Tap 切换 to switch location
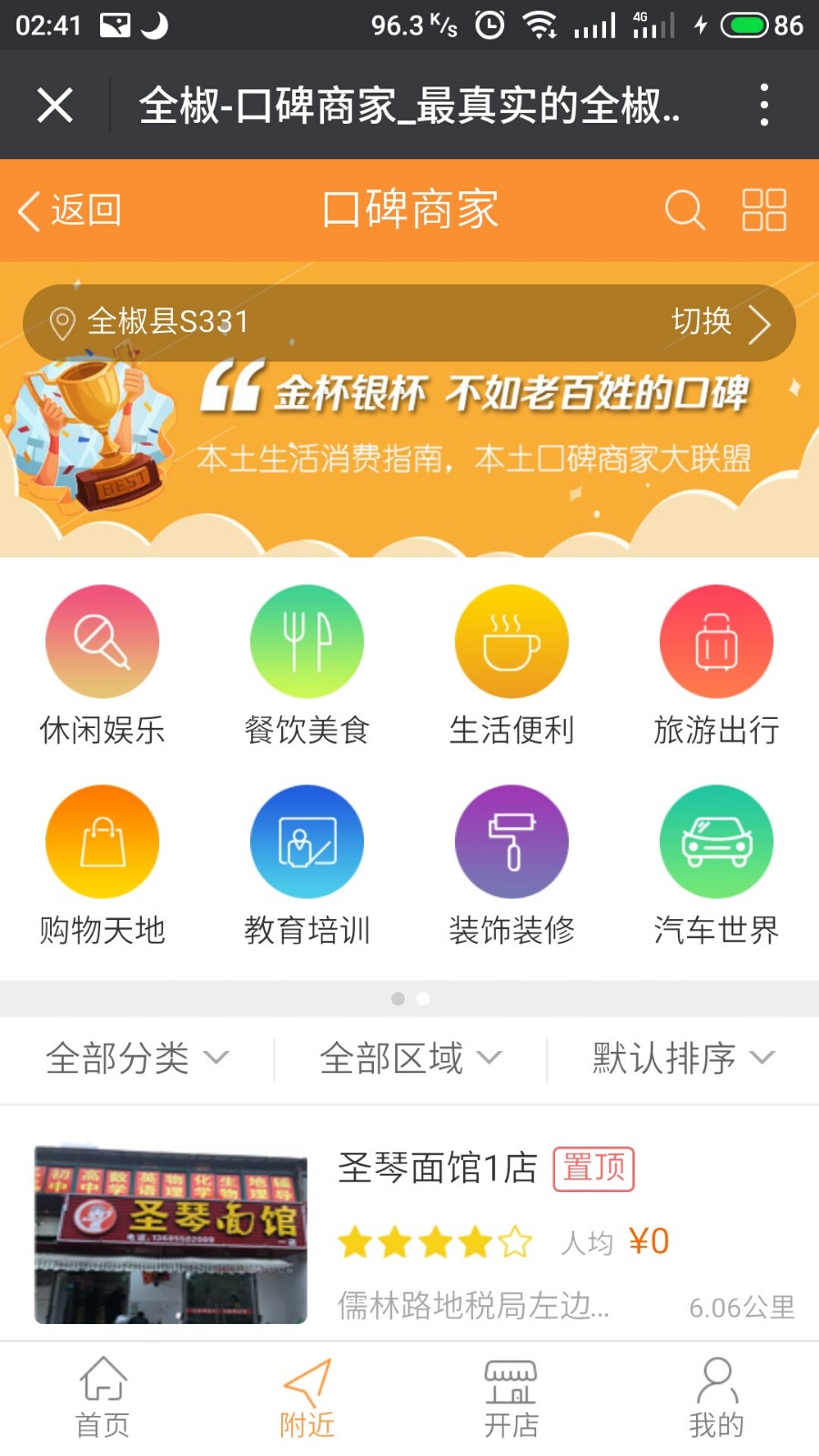 722,322
